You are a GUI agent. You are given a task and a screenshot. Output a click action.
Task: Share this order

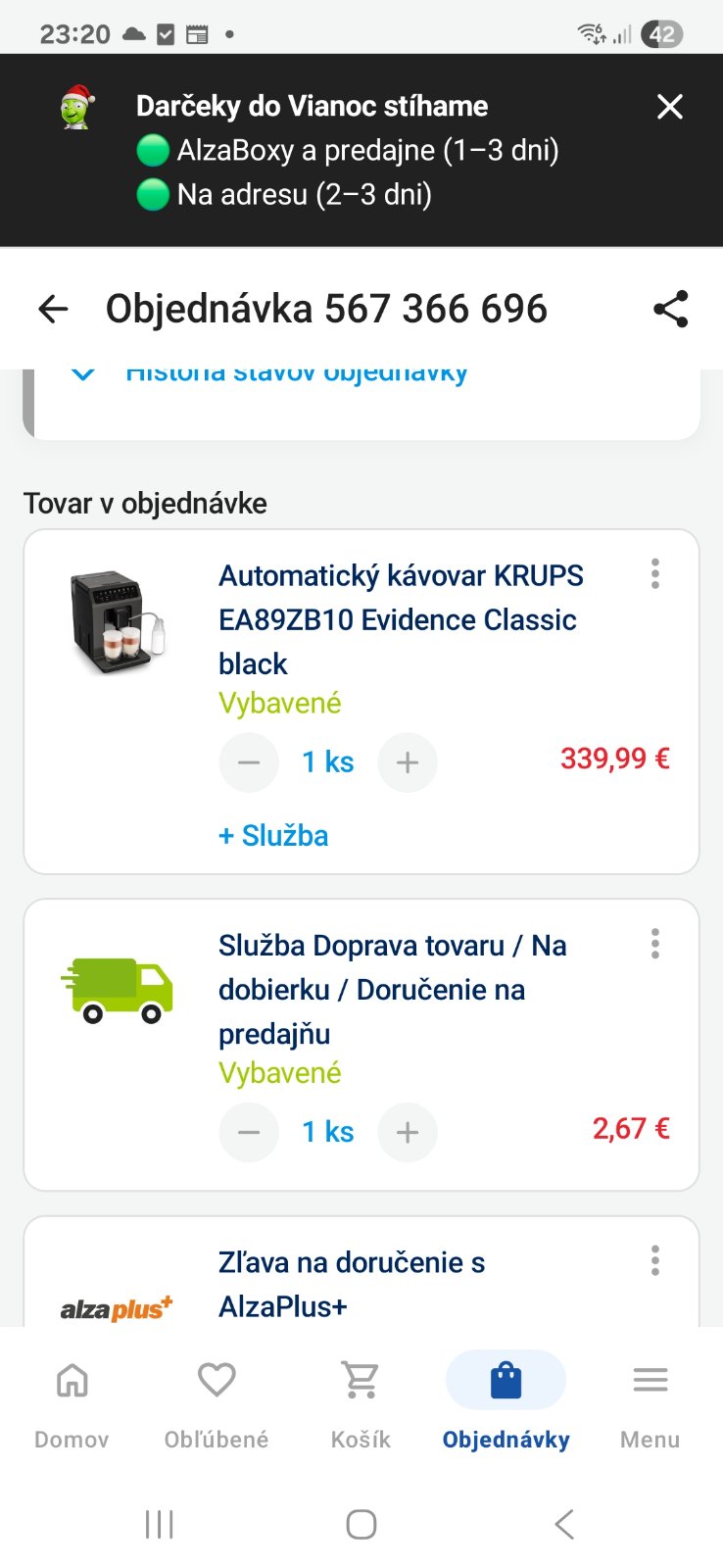point(670,310)
